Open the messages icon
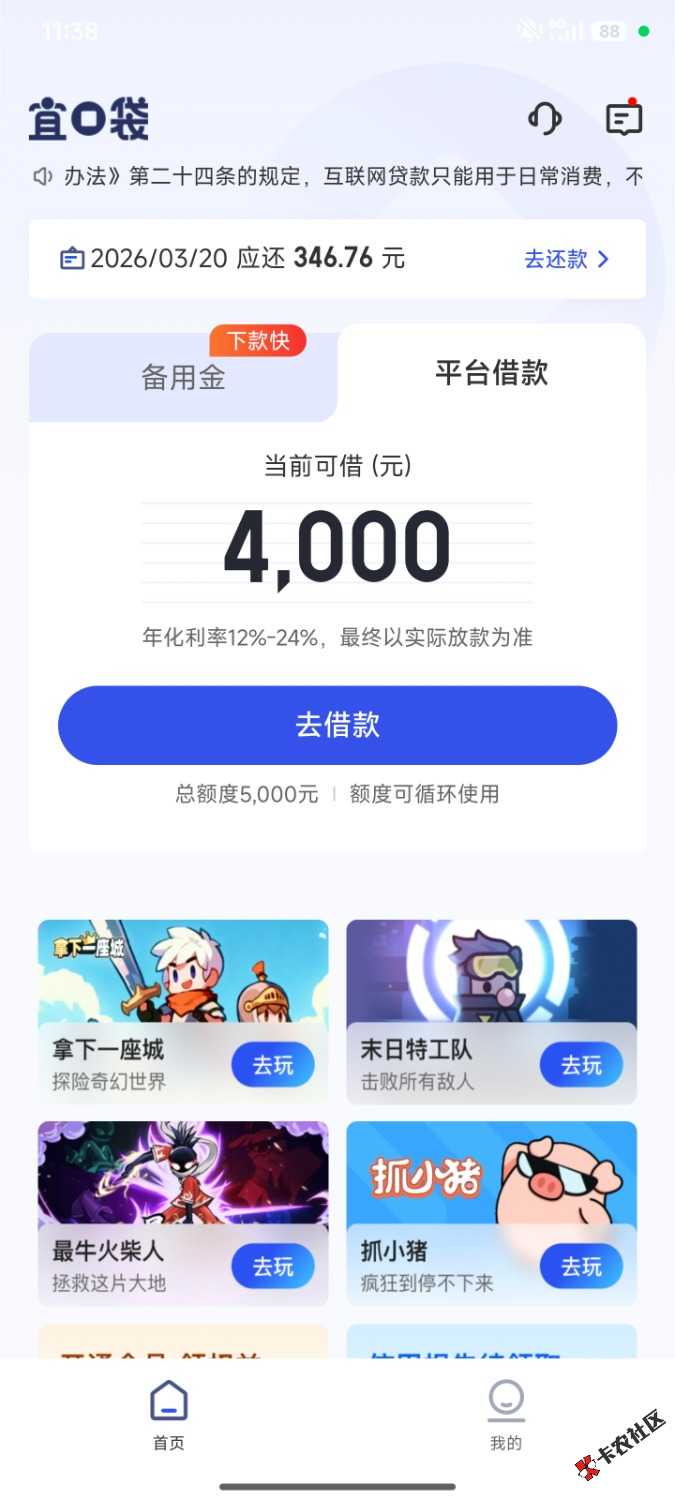The height and width of the screenshot is (1500, 675). coord(624,119)
